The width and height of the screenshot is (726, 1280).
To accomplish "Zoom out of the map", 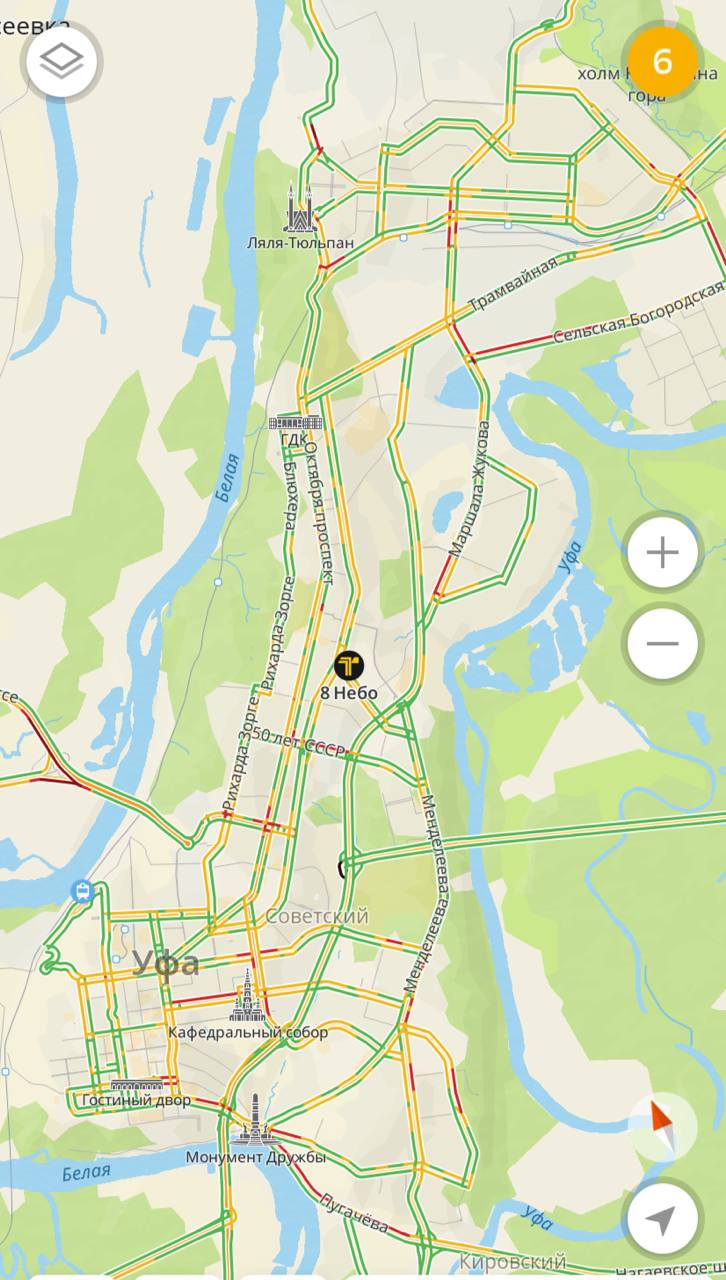I will point(662,642).
